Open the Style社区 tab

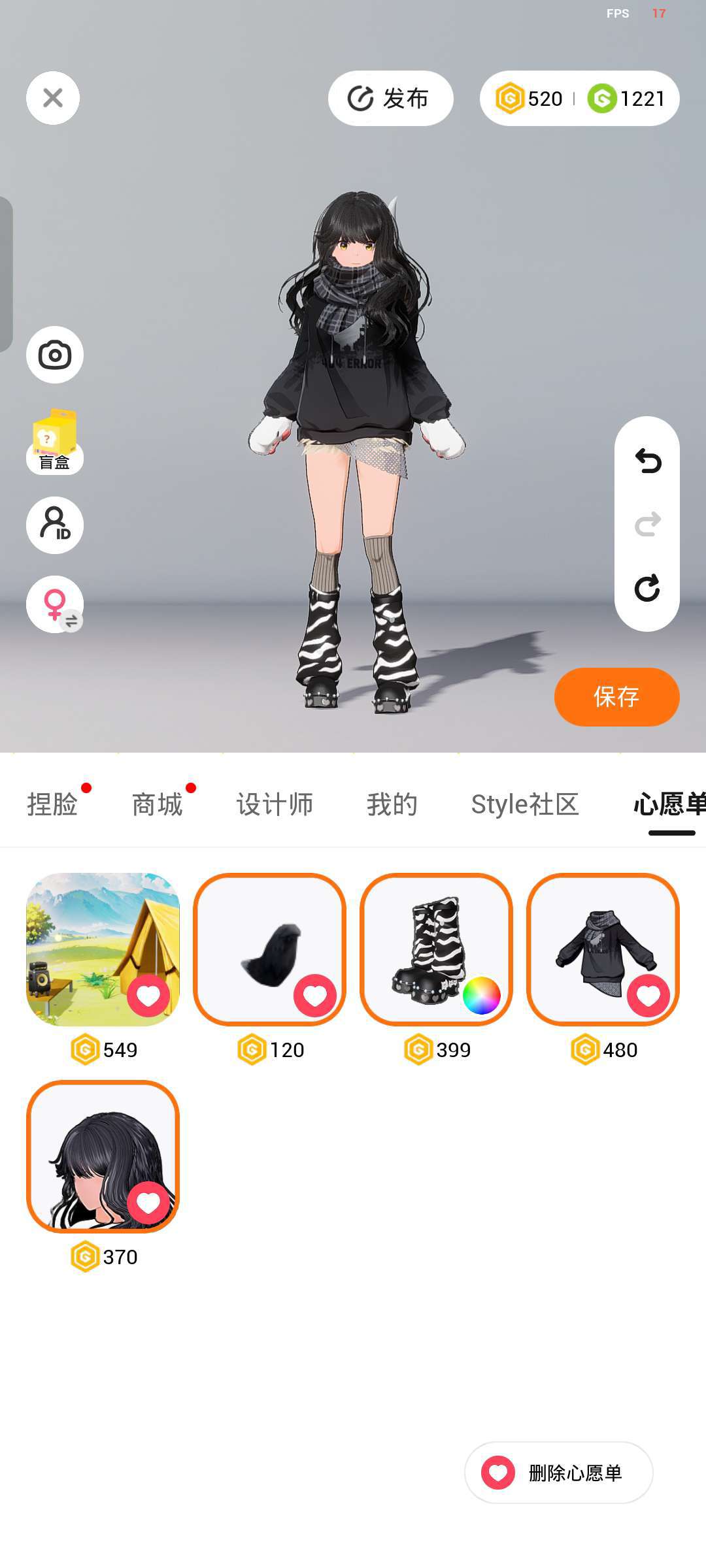(525, 804)
